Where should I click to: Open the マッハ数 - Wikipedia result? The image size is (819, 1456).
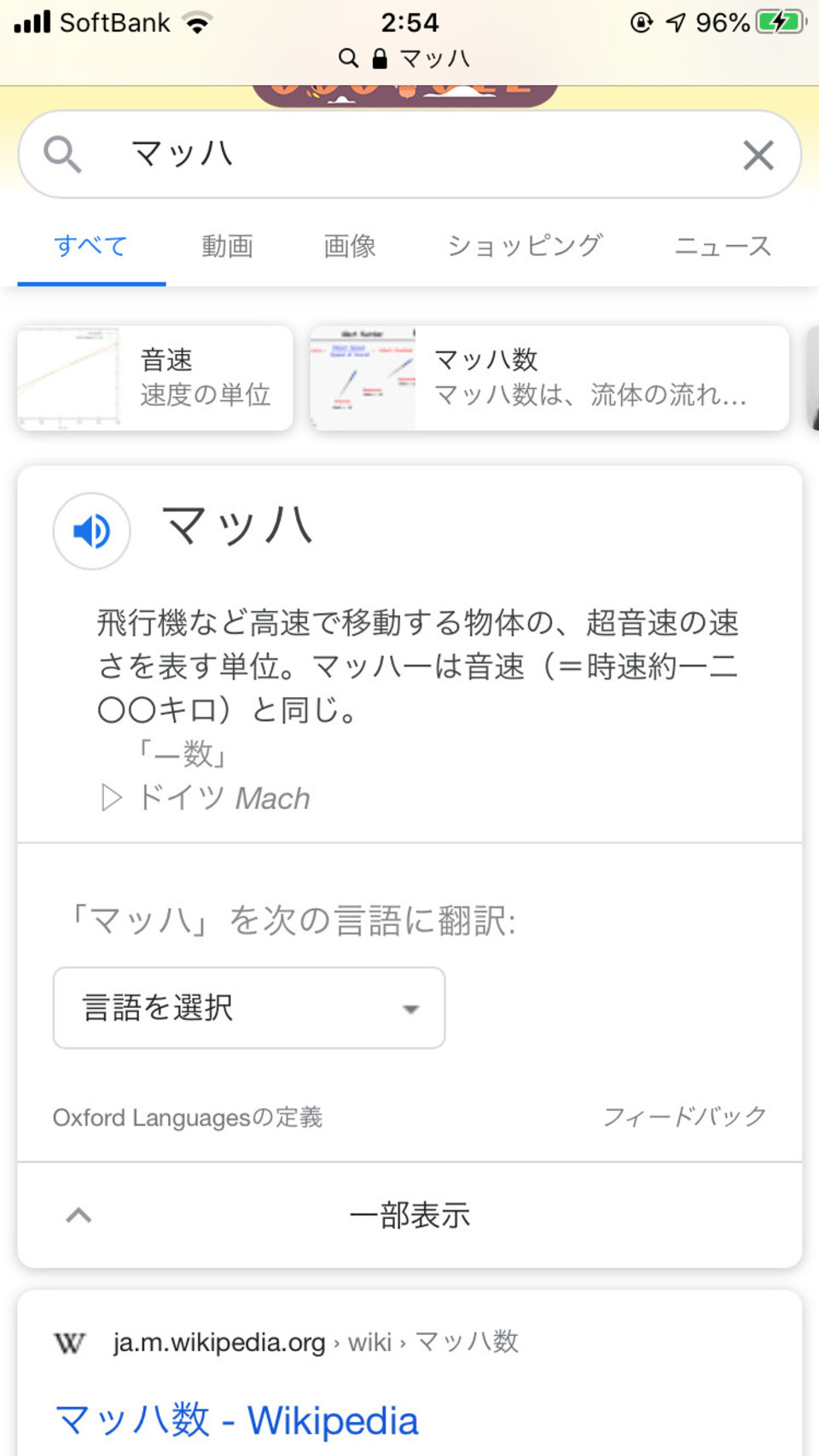click(236, 1420)
